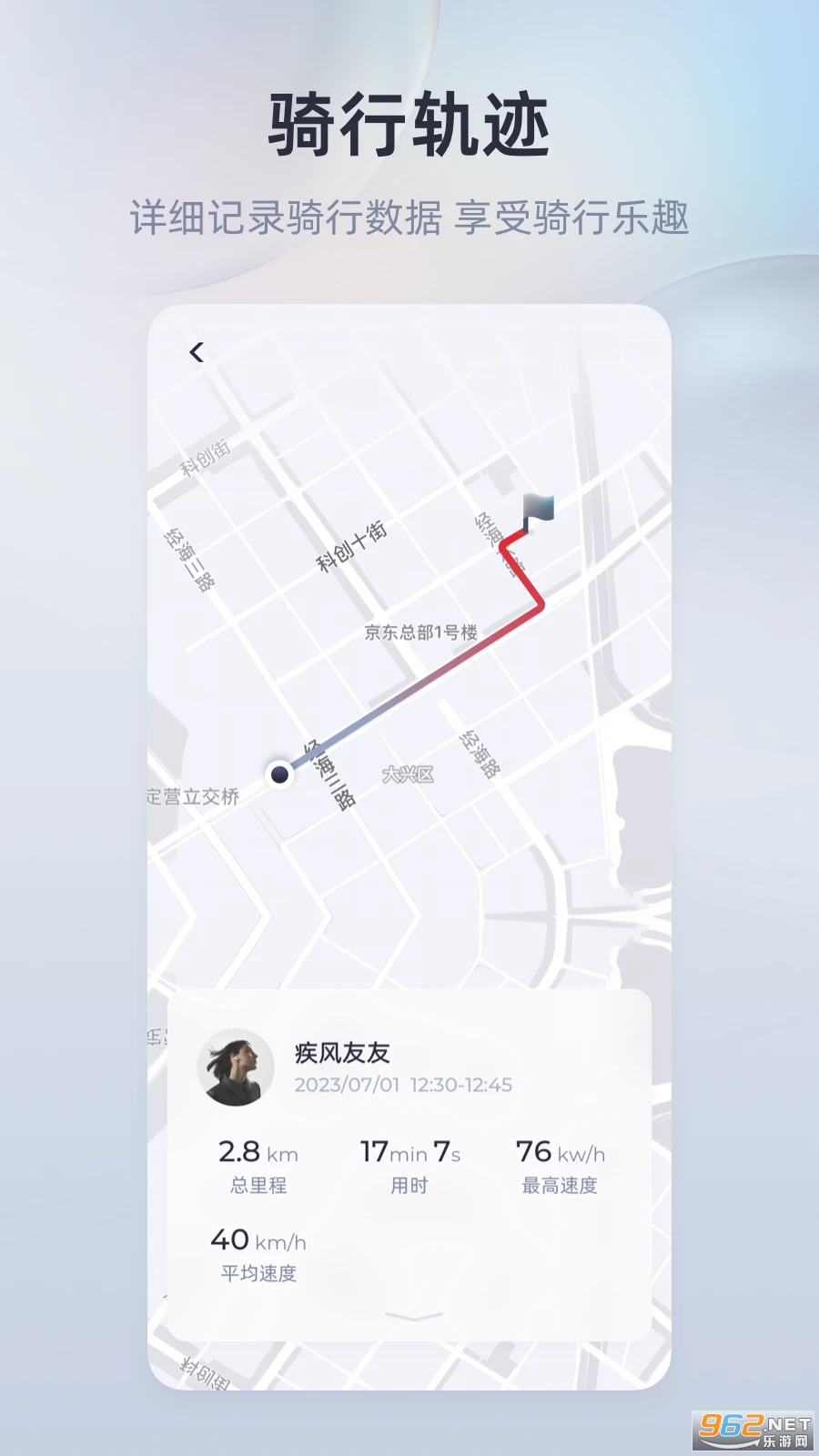Tap the 大兴区 district label

(409, 773)
